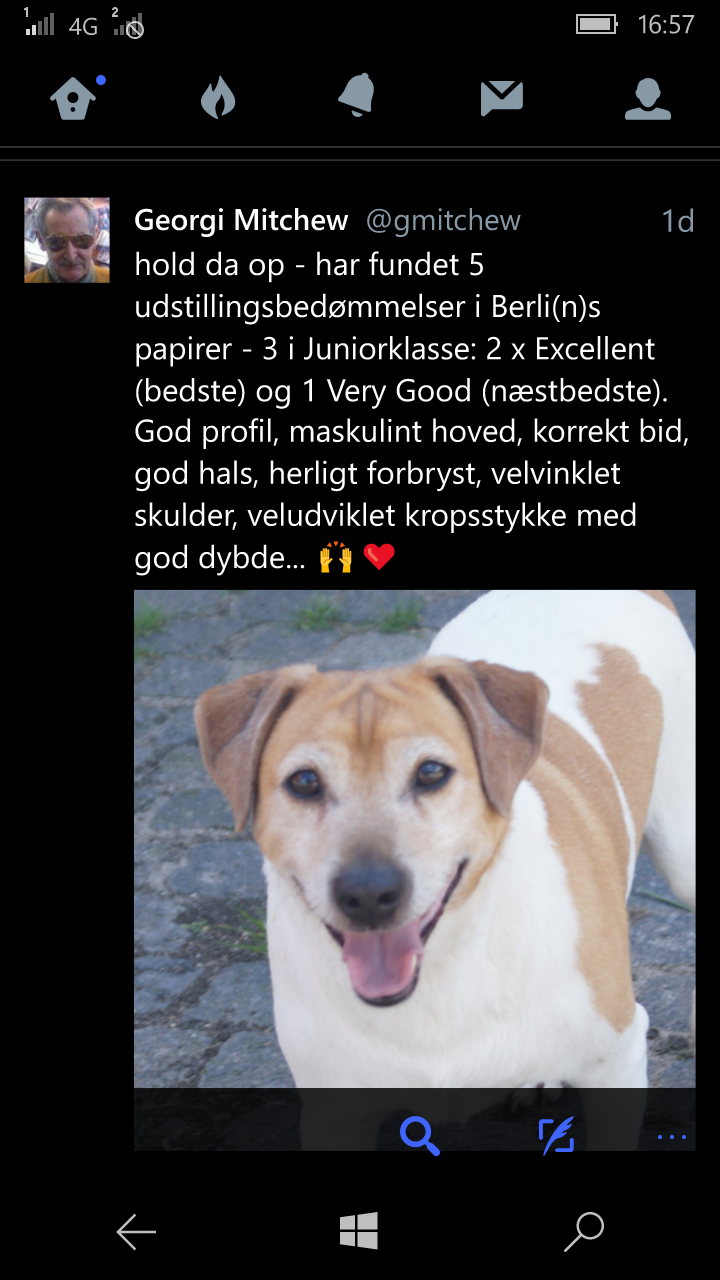Viewport: 720px width, 1280px height.
Task: Tap the blue search magnifier icon
Action: click(419, 1136)
